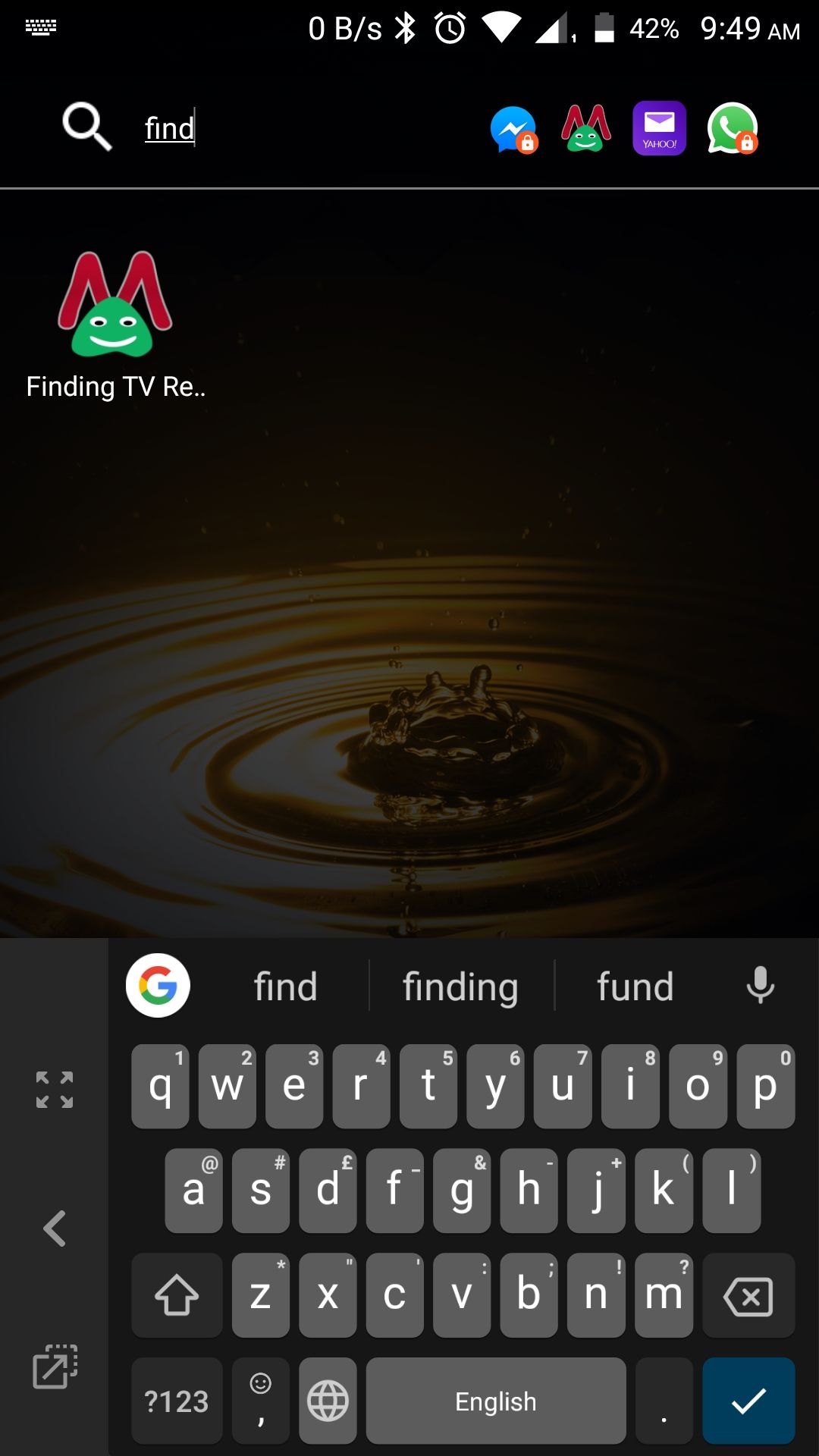Expand the keyboard with the four-arrow icon

[x=55, y=1090]
